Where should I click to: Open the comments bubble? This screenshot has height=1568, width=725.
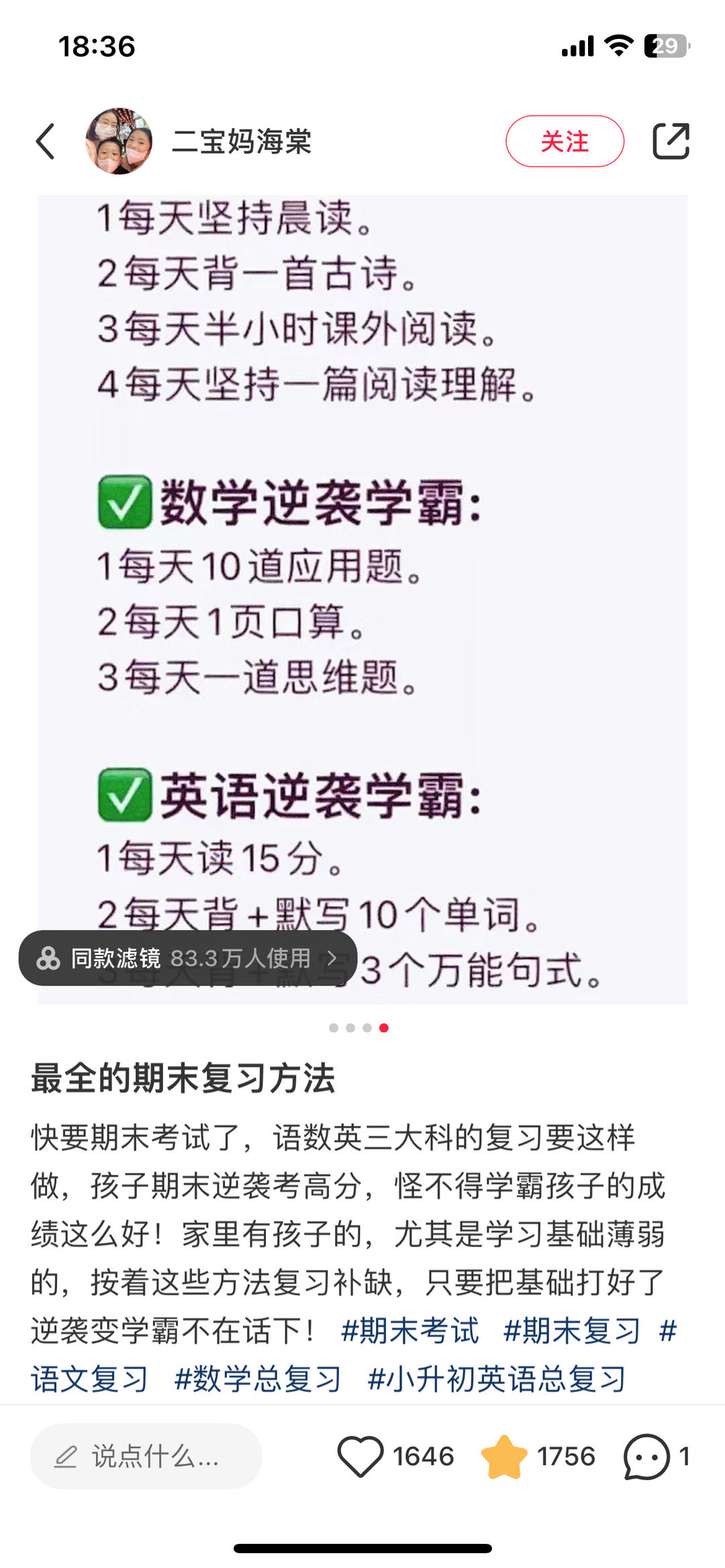pyautogui.click(x=646, y=1457)
